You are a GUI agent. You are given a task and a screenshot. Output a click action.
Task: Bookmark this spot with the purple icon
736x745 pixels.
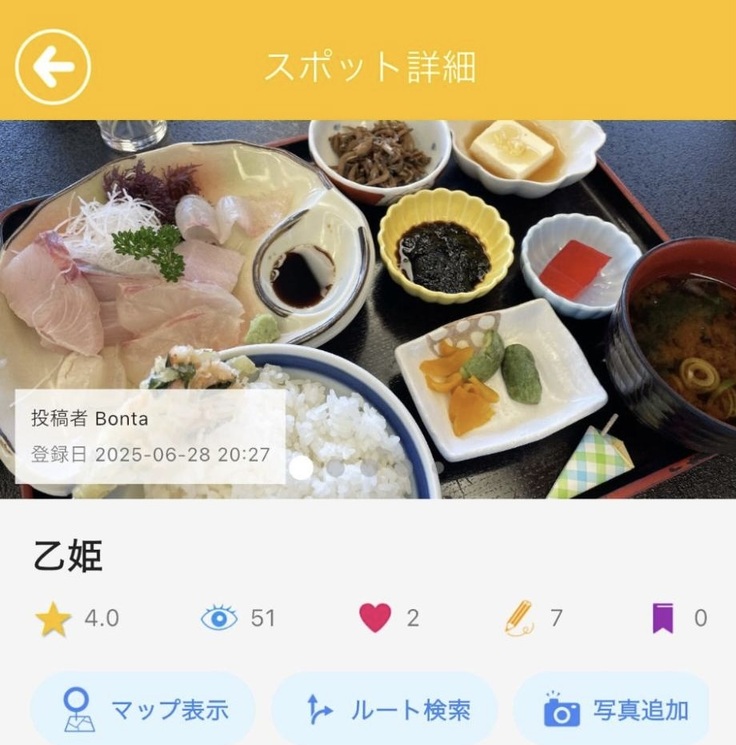click(662, 618)
